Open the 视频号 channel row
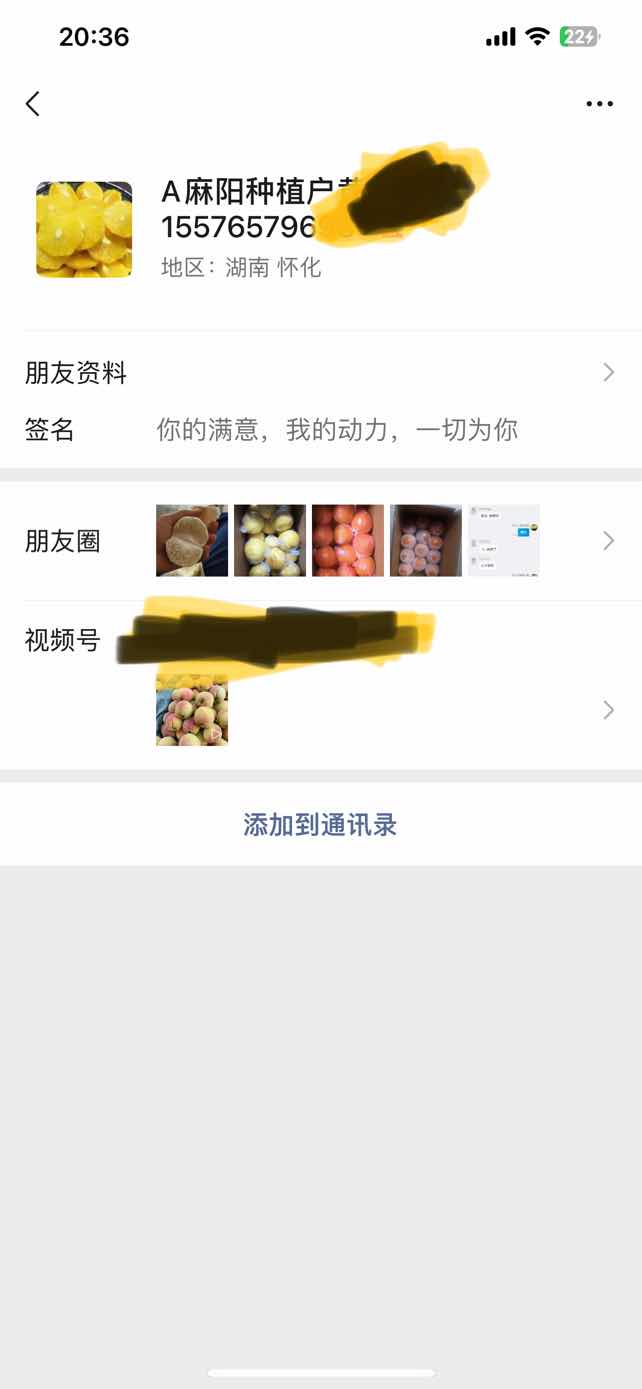642x1389 pixels. pos(321,686)
